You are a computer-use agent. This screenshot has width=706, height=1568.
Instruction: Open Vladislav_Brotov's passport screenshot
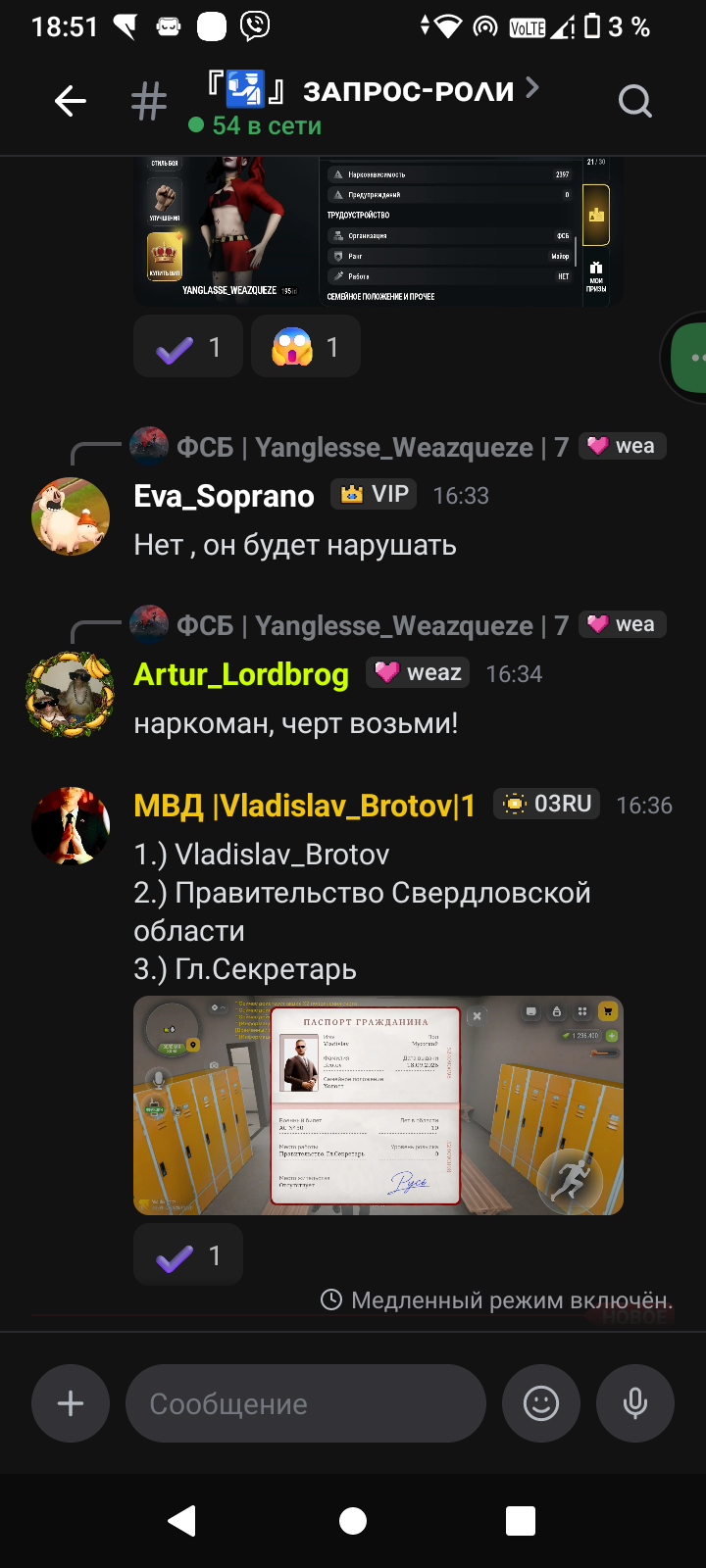pyautogui.click(x=378, y=1105)
